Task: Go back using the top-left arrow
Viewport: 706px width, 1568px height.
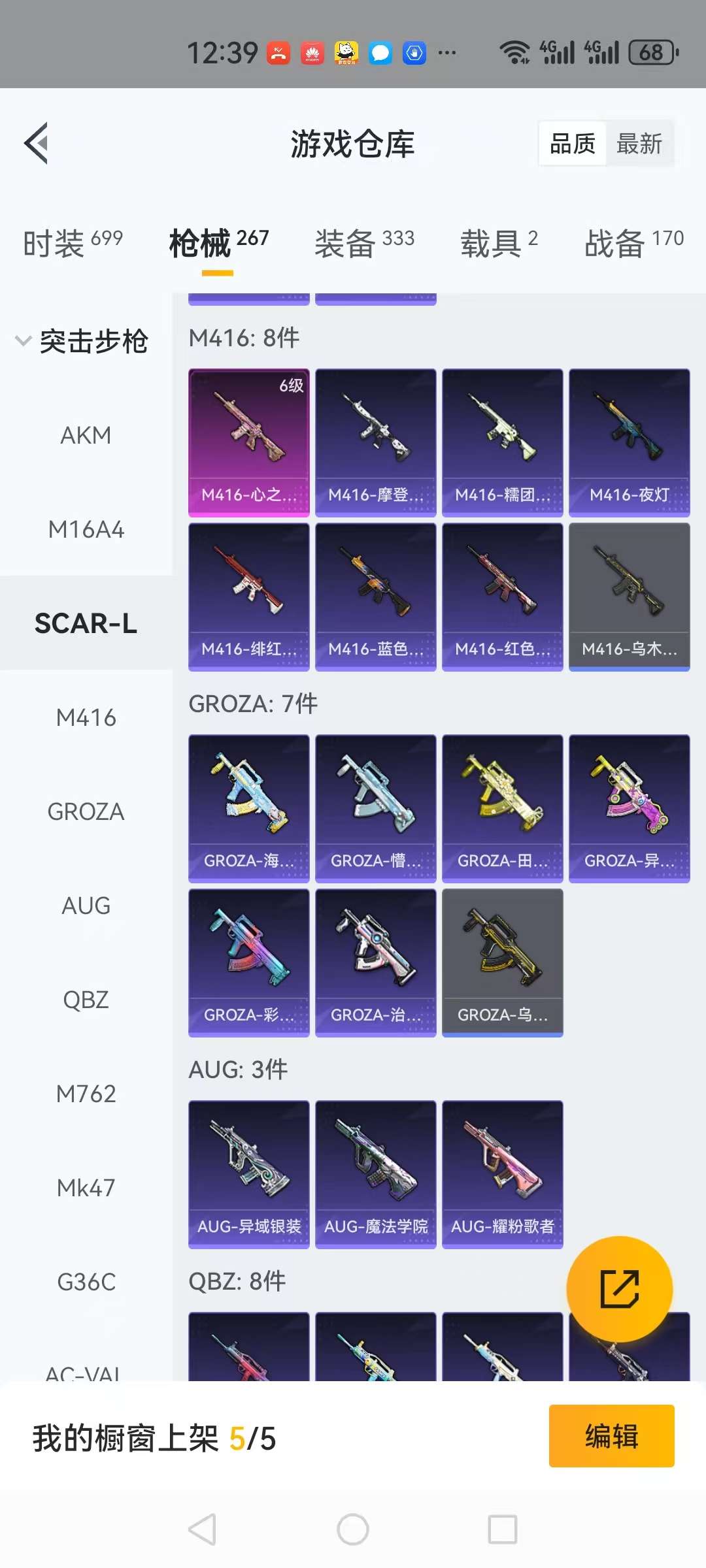Action: tap(37, 143)
